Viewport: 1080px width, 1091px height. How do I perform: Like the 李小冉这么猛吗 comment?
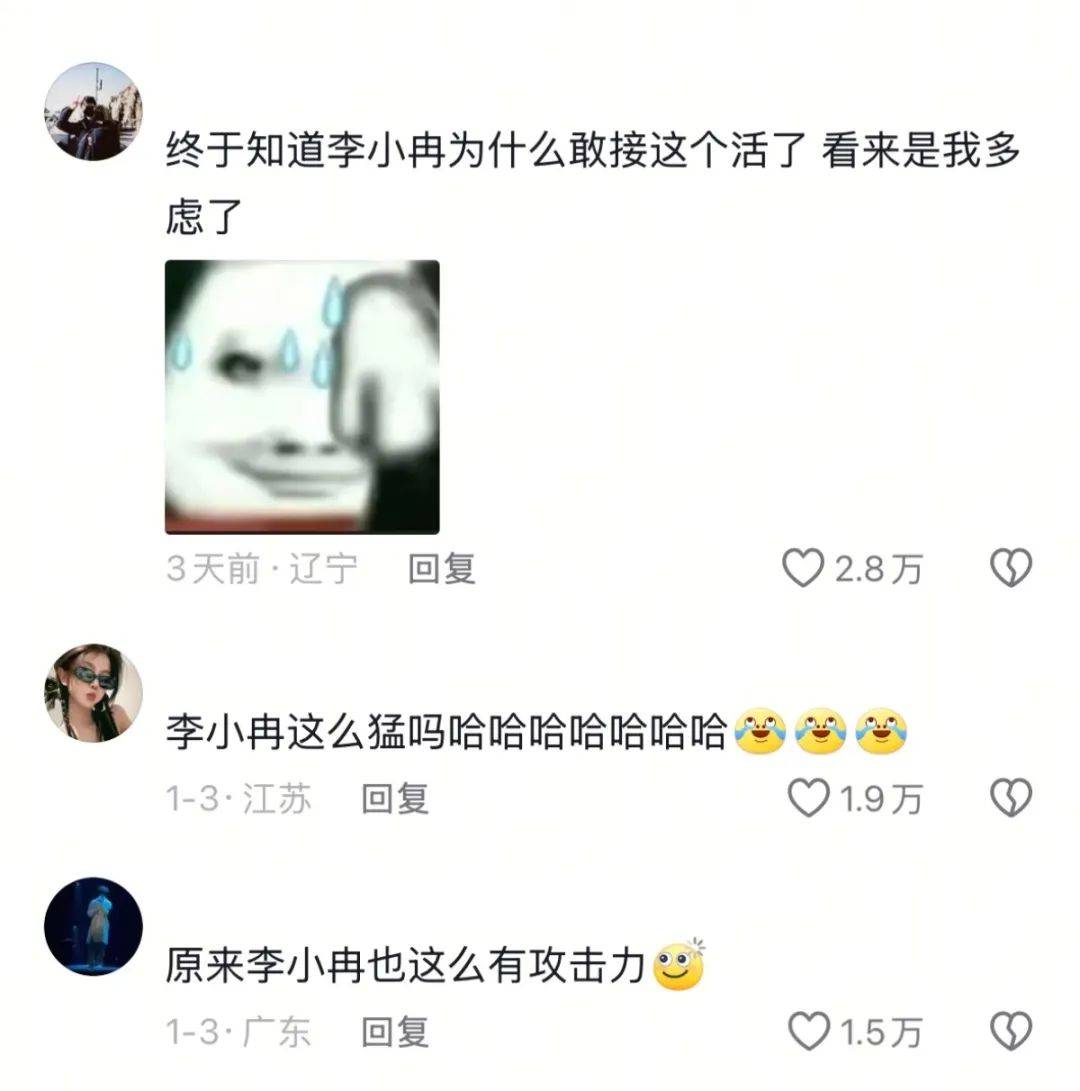pos(809,798)
